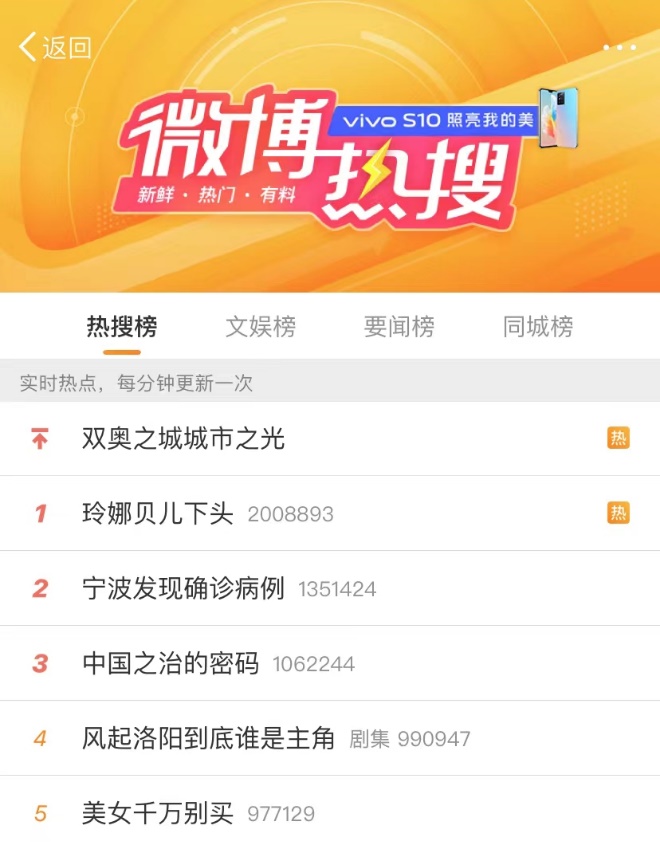660x849 pixels.
Task: Tap the 美女千万别买 hot search
Action: coord(158,813)
